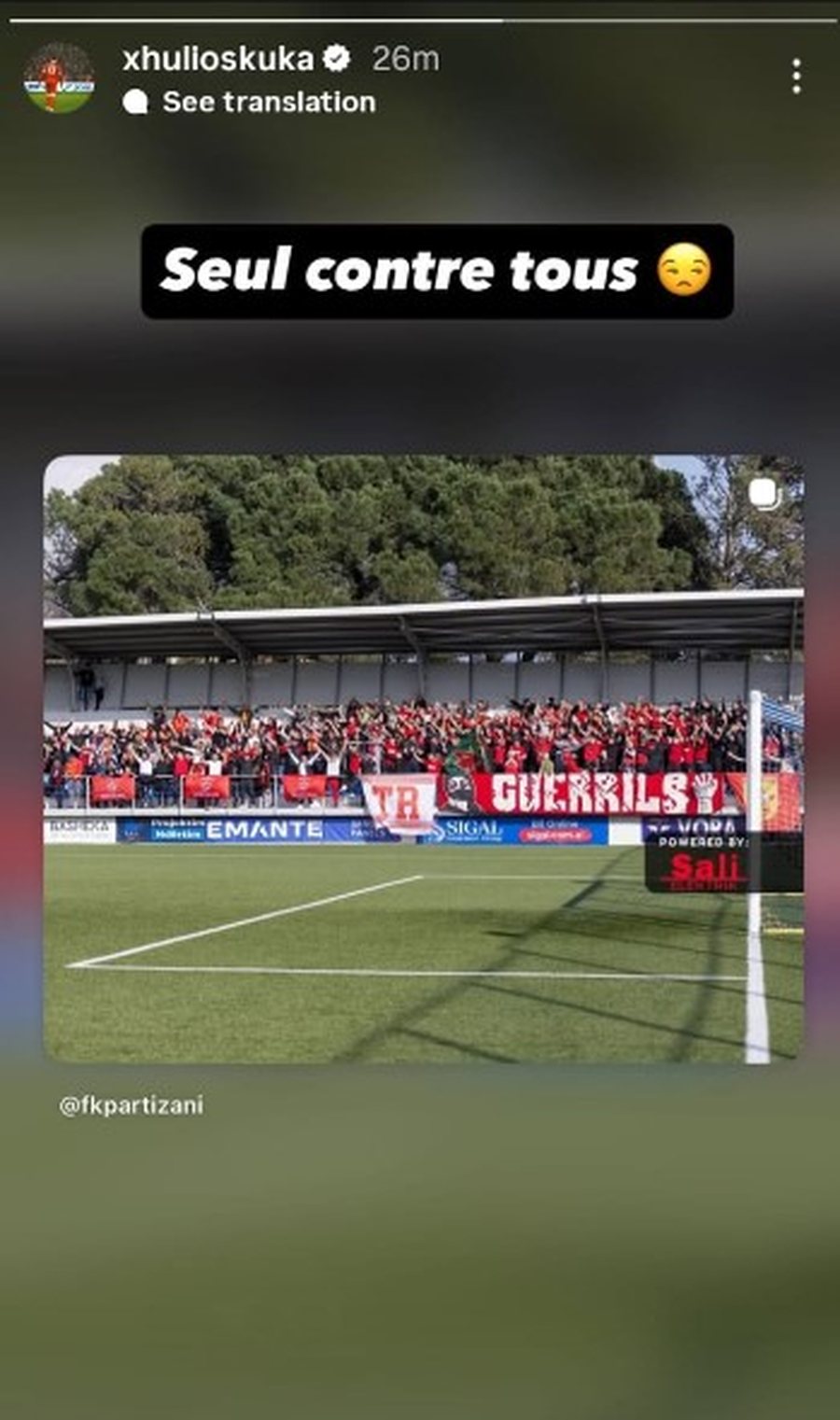Open xhulioskuka's profile picture
The image size is (840, 1420).
pos(58,77)
